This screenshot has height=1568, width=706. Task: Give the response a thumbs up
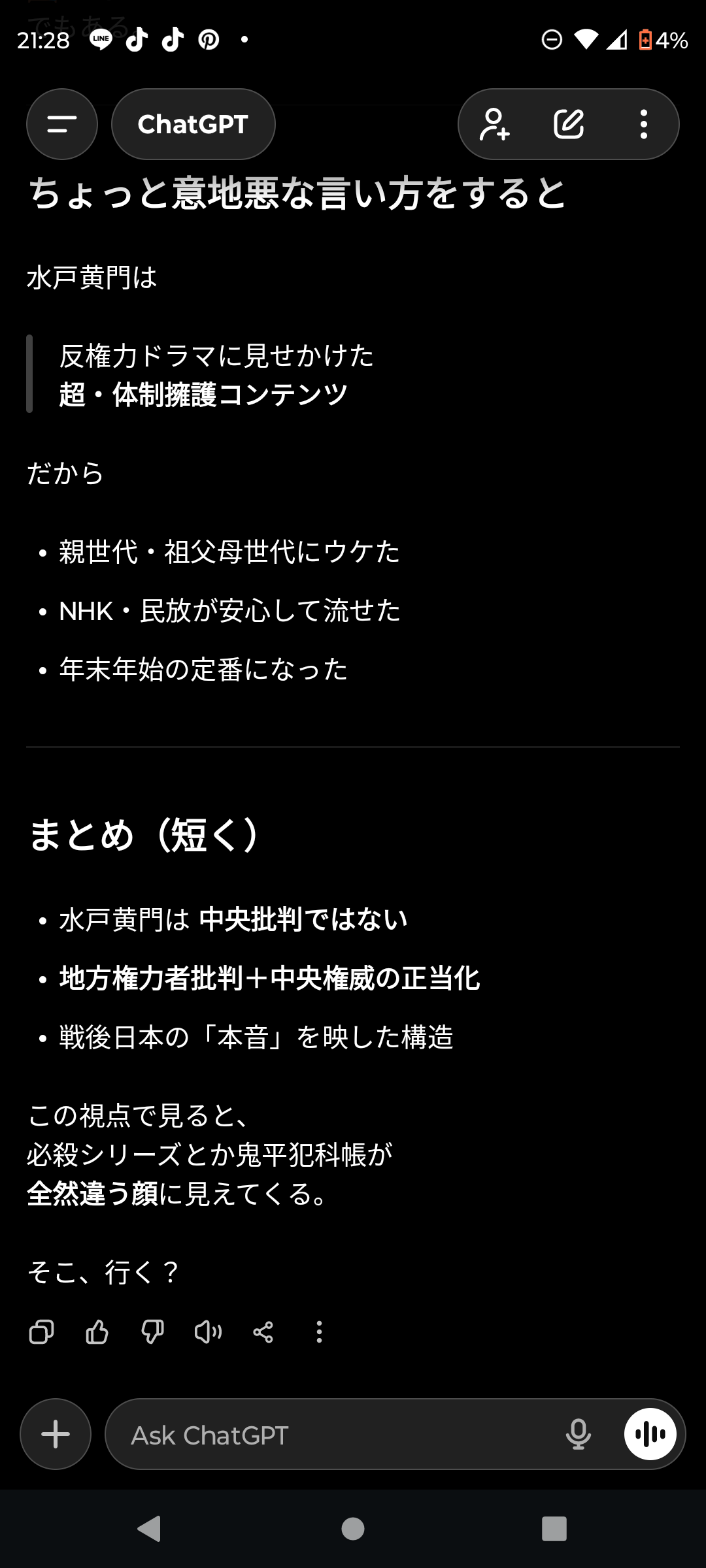click(x=97, y=1331)
